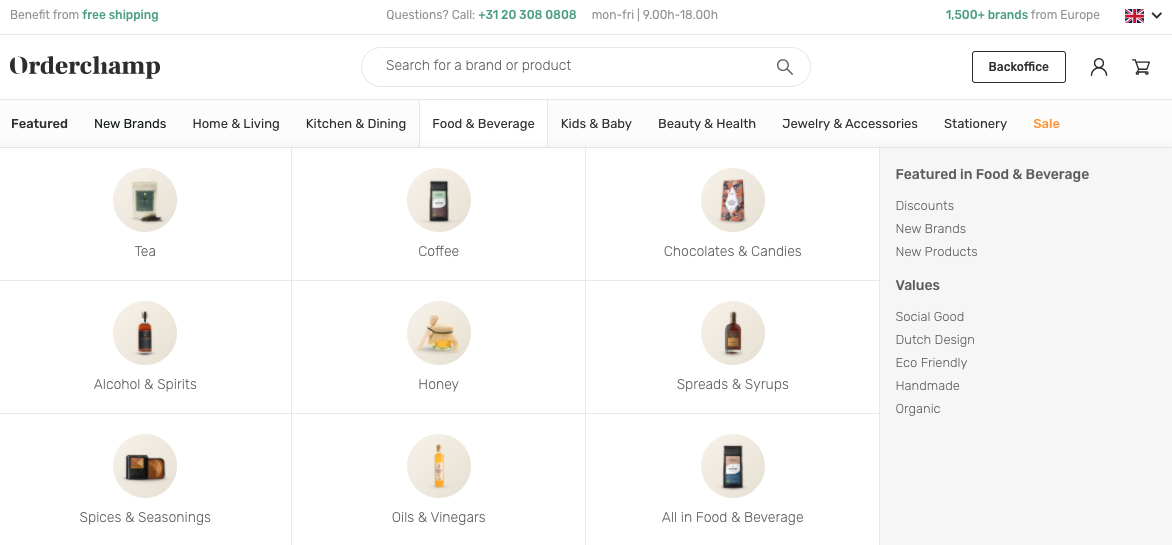Open the Tea subcategory tile
1172x545 pixels.
[145, 214]
